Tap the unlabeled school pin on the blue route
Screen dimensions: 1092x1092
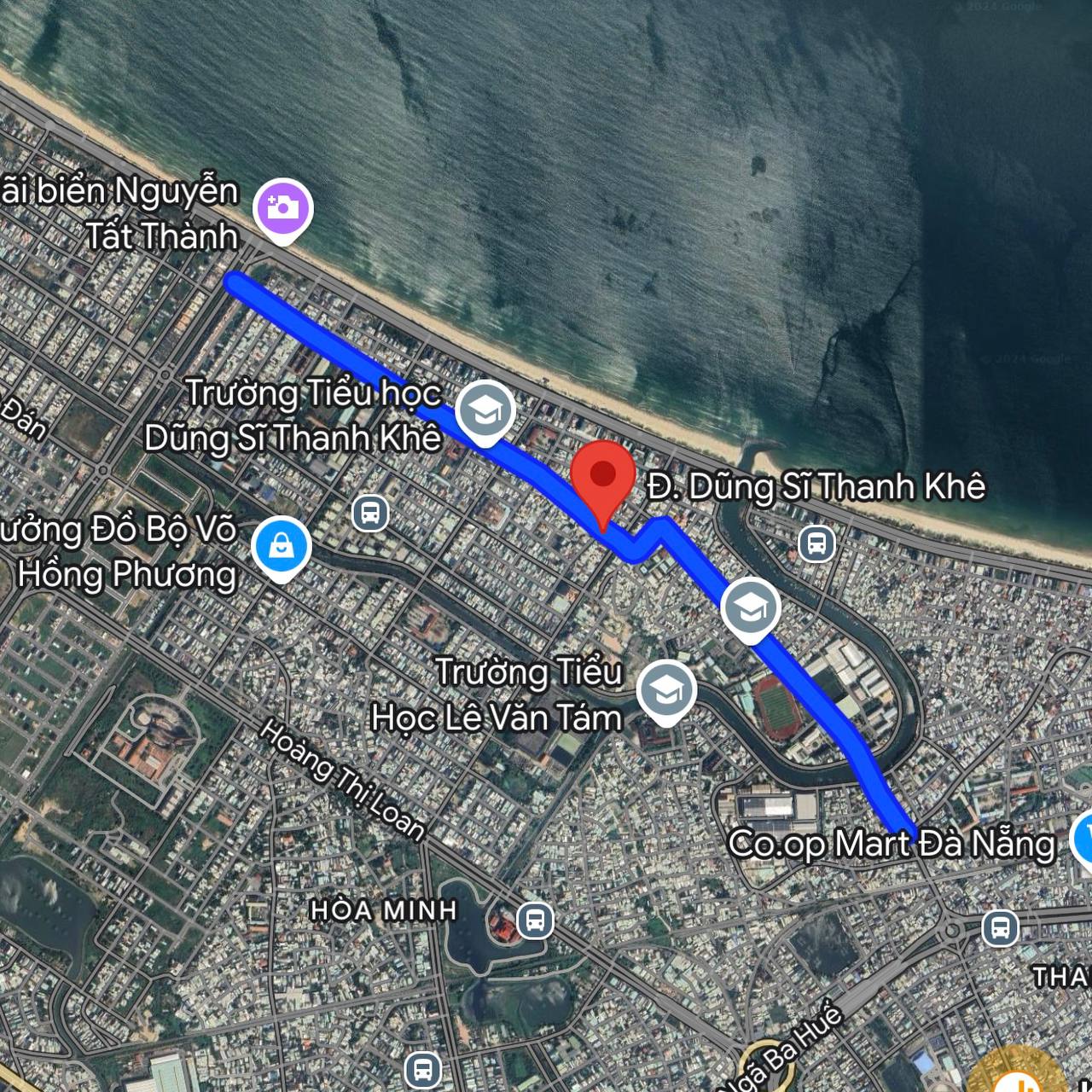tap(750, 607)
